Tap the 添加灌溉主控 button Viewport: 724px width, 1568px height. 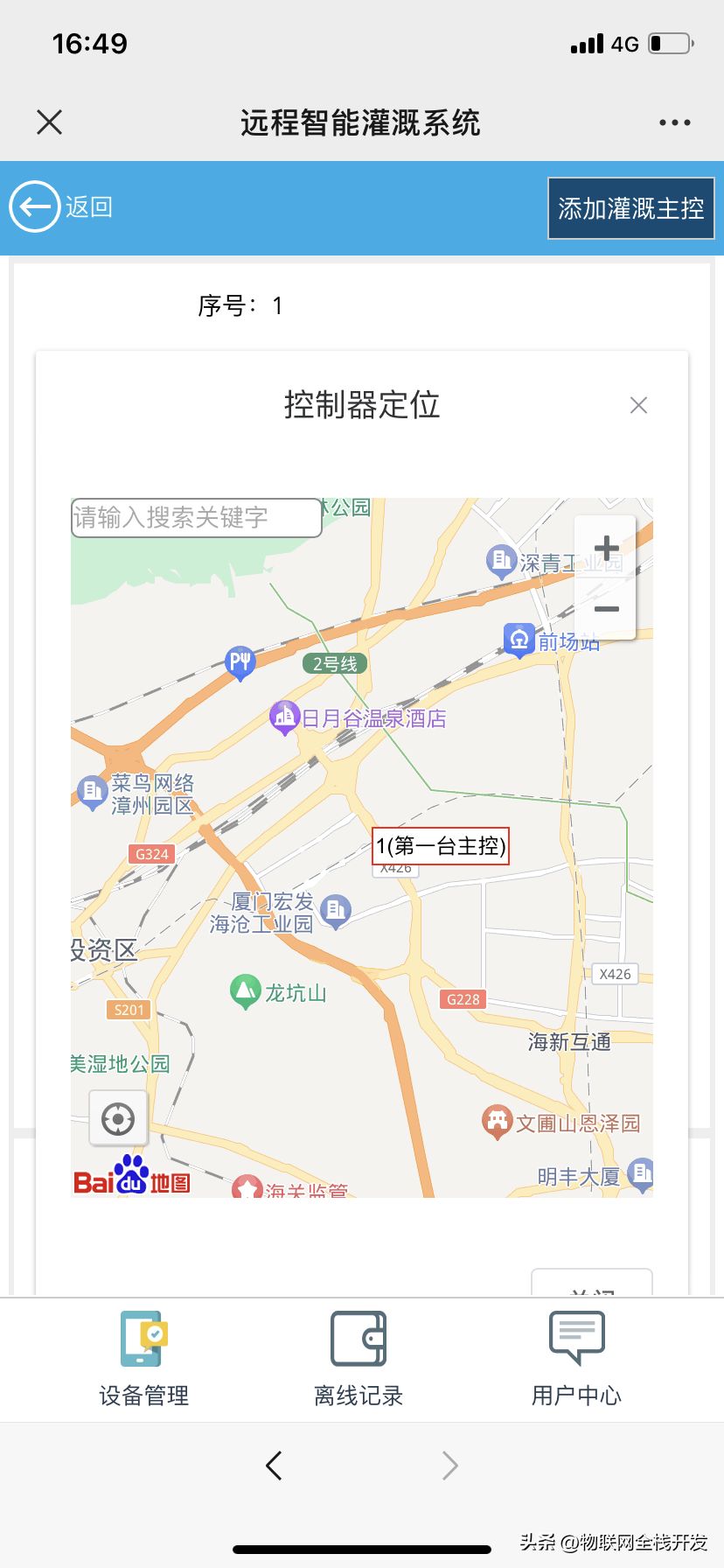point(630,208)
